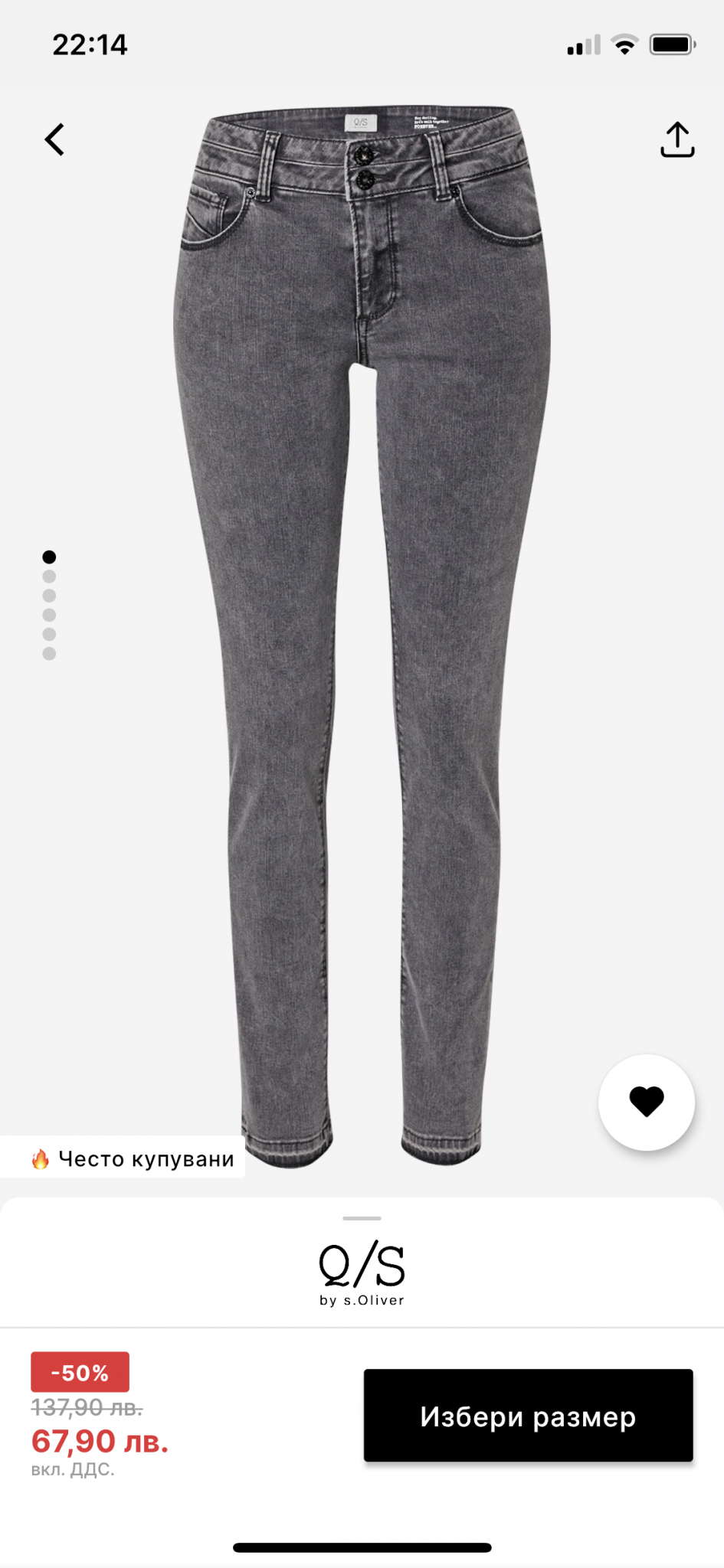This screenshot has width=724, height=1568.
Task: Add the jeans to favorites with heart
Action: point(646,1102)
